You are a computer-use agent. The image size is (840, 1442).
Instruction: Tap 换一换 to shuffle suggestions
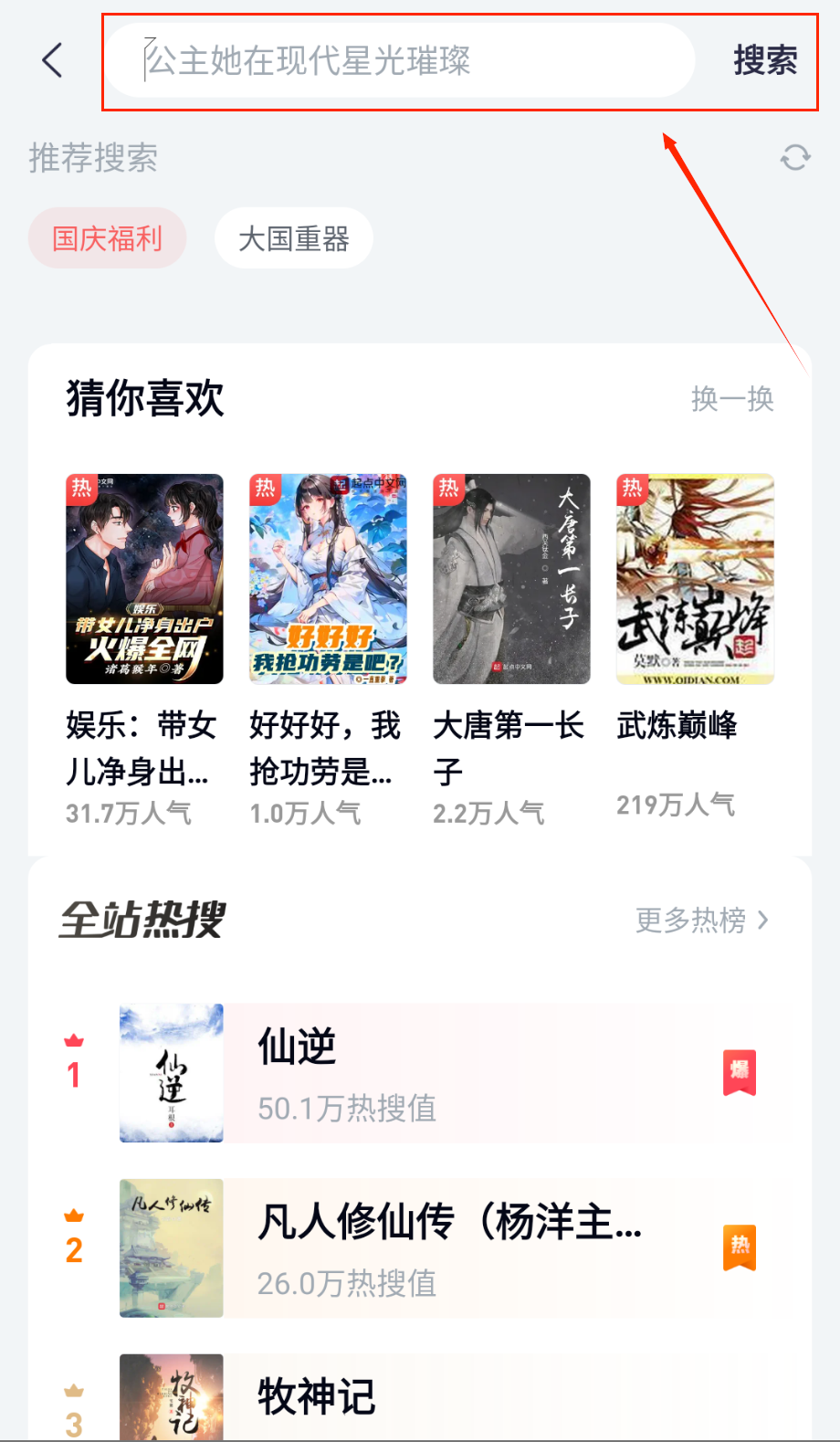[x=732, y=399]
